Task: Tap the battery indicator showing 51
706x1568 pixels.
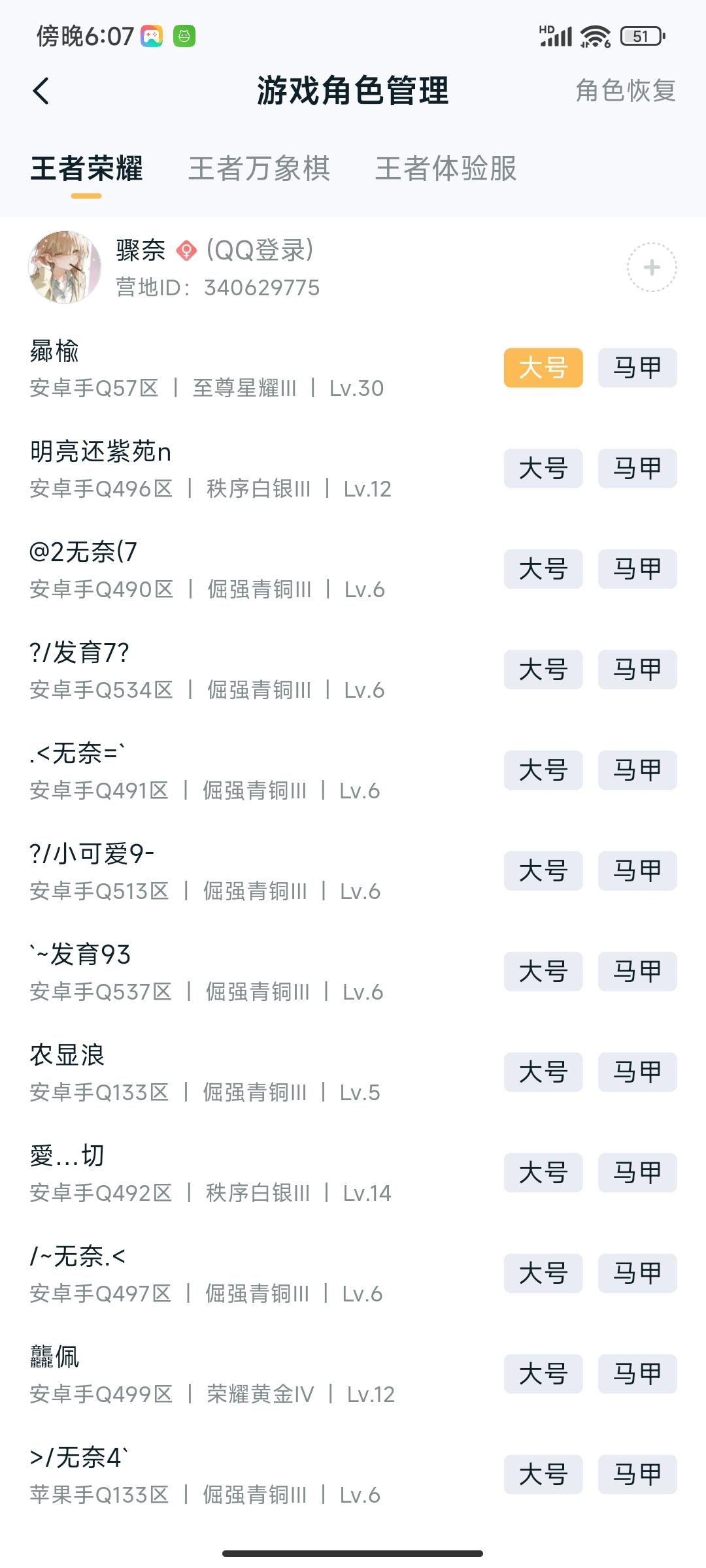Action: pyautogui.click(x=641, y=37)
